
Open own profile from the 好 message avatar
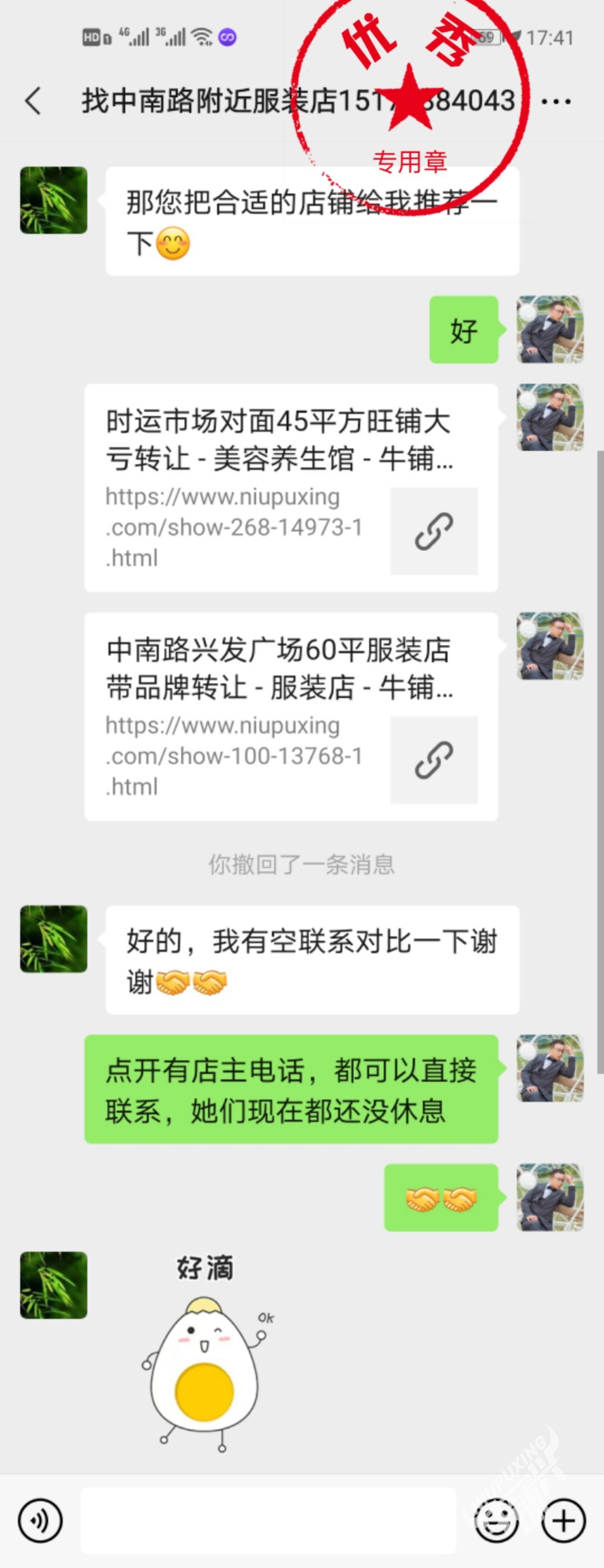[550, 329]
